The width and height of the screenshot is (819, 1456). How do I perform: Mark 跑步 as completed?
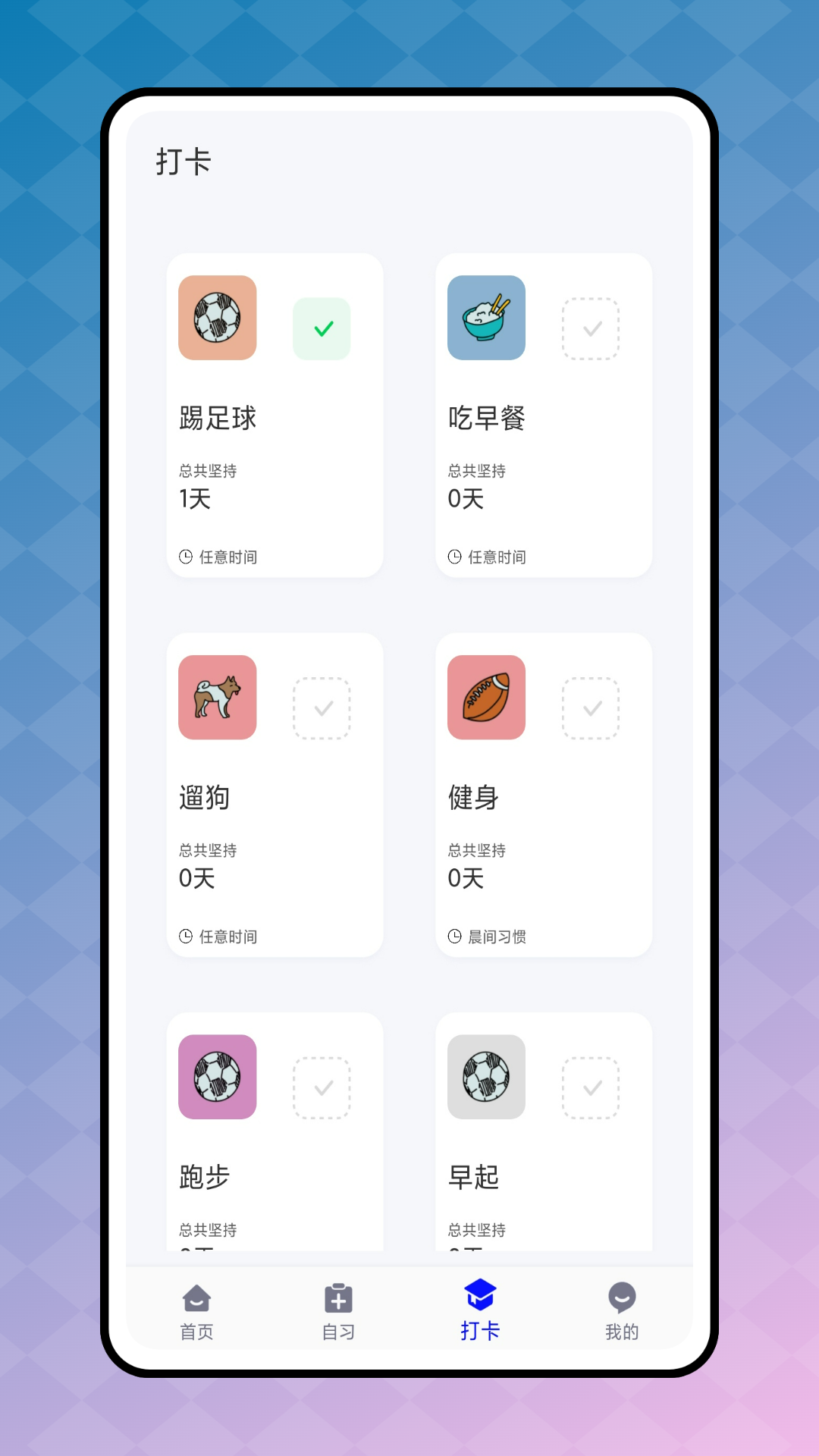pos(322,1087)
